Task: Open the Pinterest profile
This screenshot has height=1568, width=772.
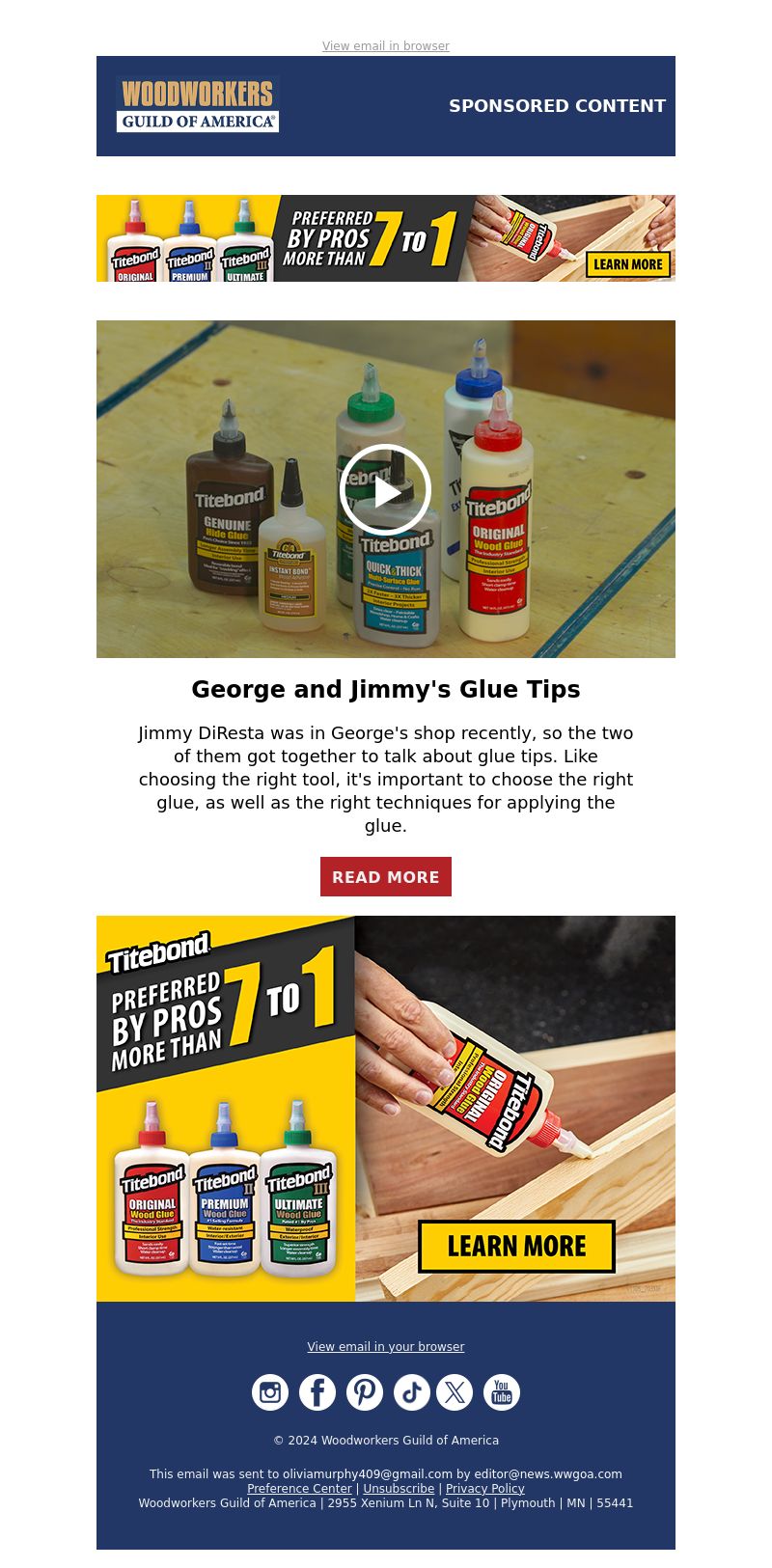Action: tap(365, 1392)
